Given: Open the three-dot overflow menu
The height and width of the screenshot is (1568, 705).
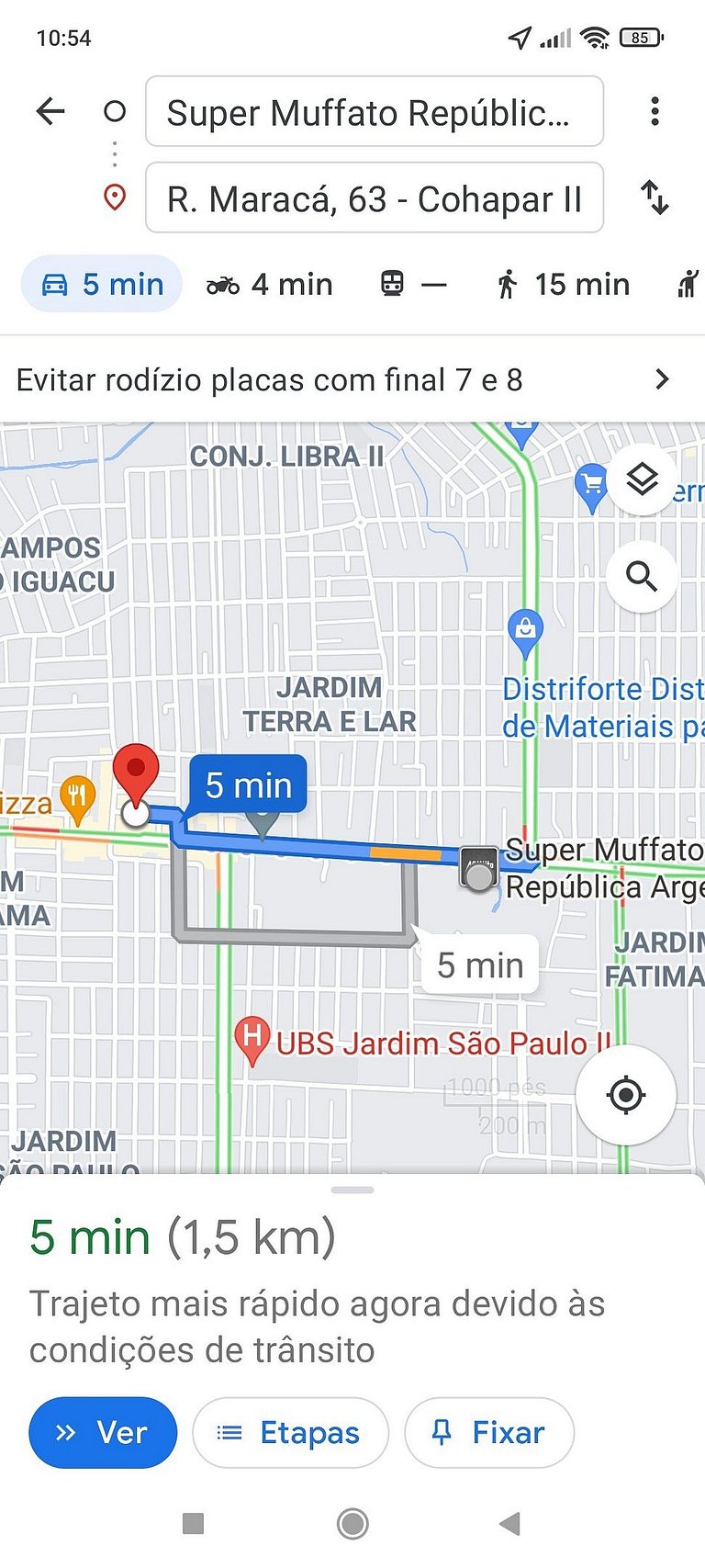Looking at the screenshot, I should [655, 111].
